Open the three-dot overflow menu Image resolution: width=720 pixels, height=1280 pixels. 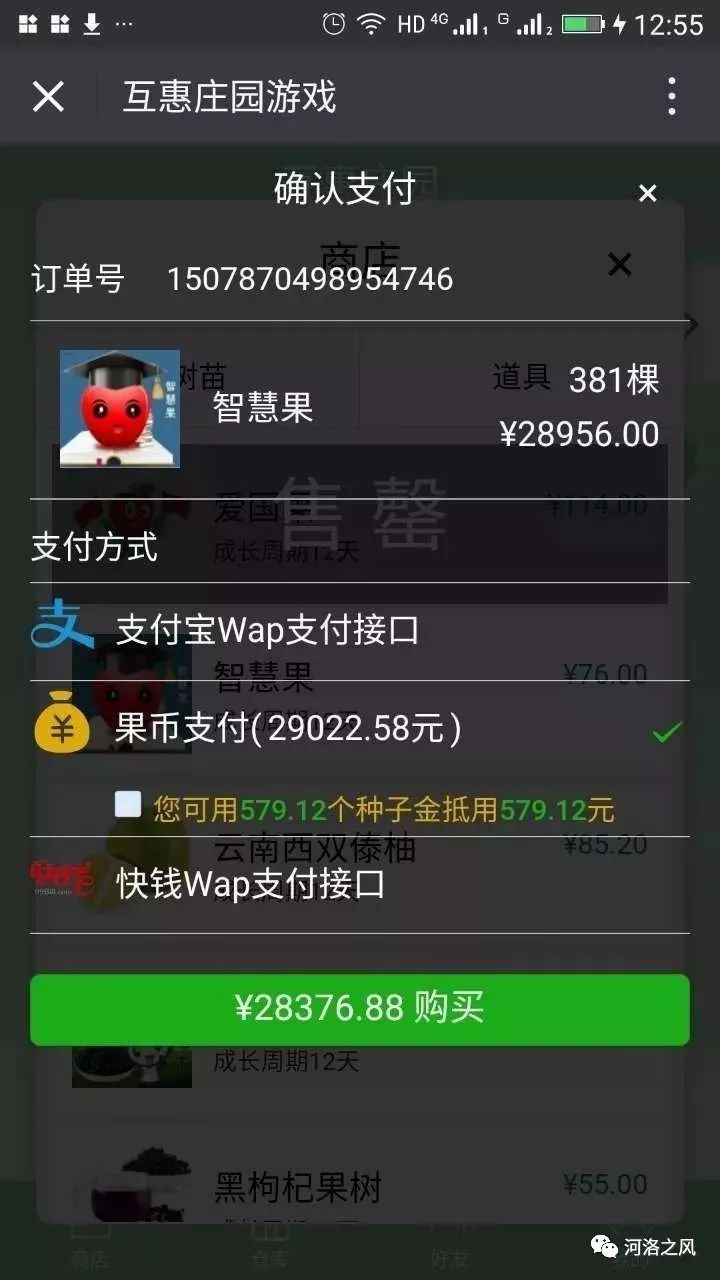click(671, 97)
